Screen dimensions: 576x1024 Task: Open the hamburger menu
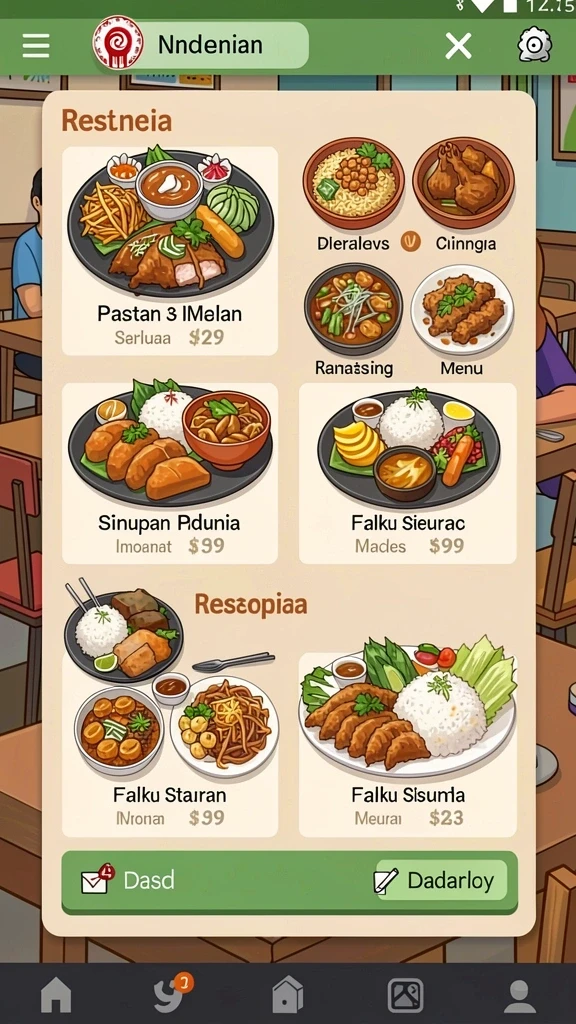pos(35,46)
